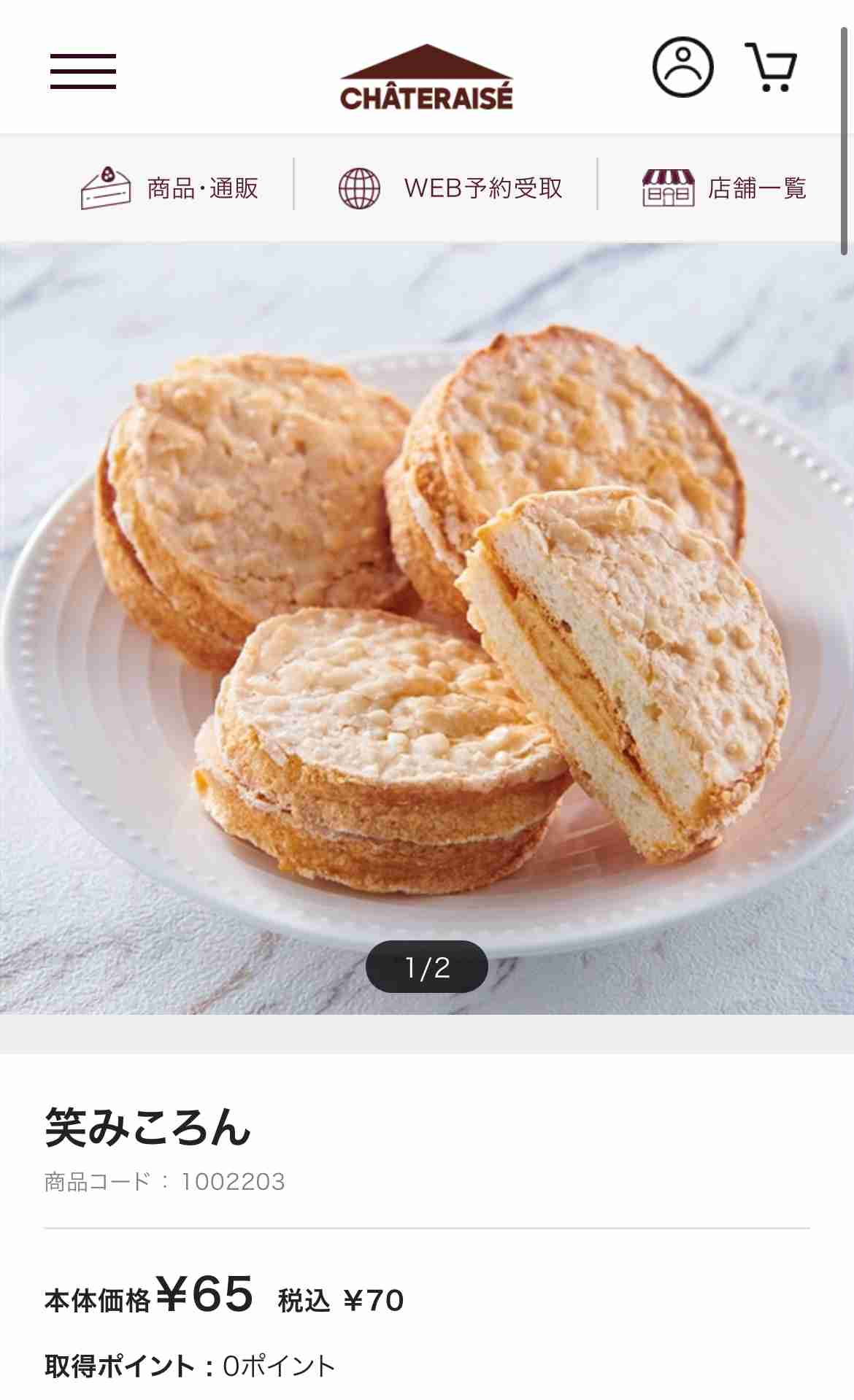Select the cake slice icon beside 商品・通販
The image size is (854, 1400).
tap(106, 188)
